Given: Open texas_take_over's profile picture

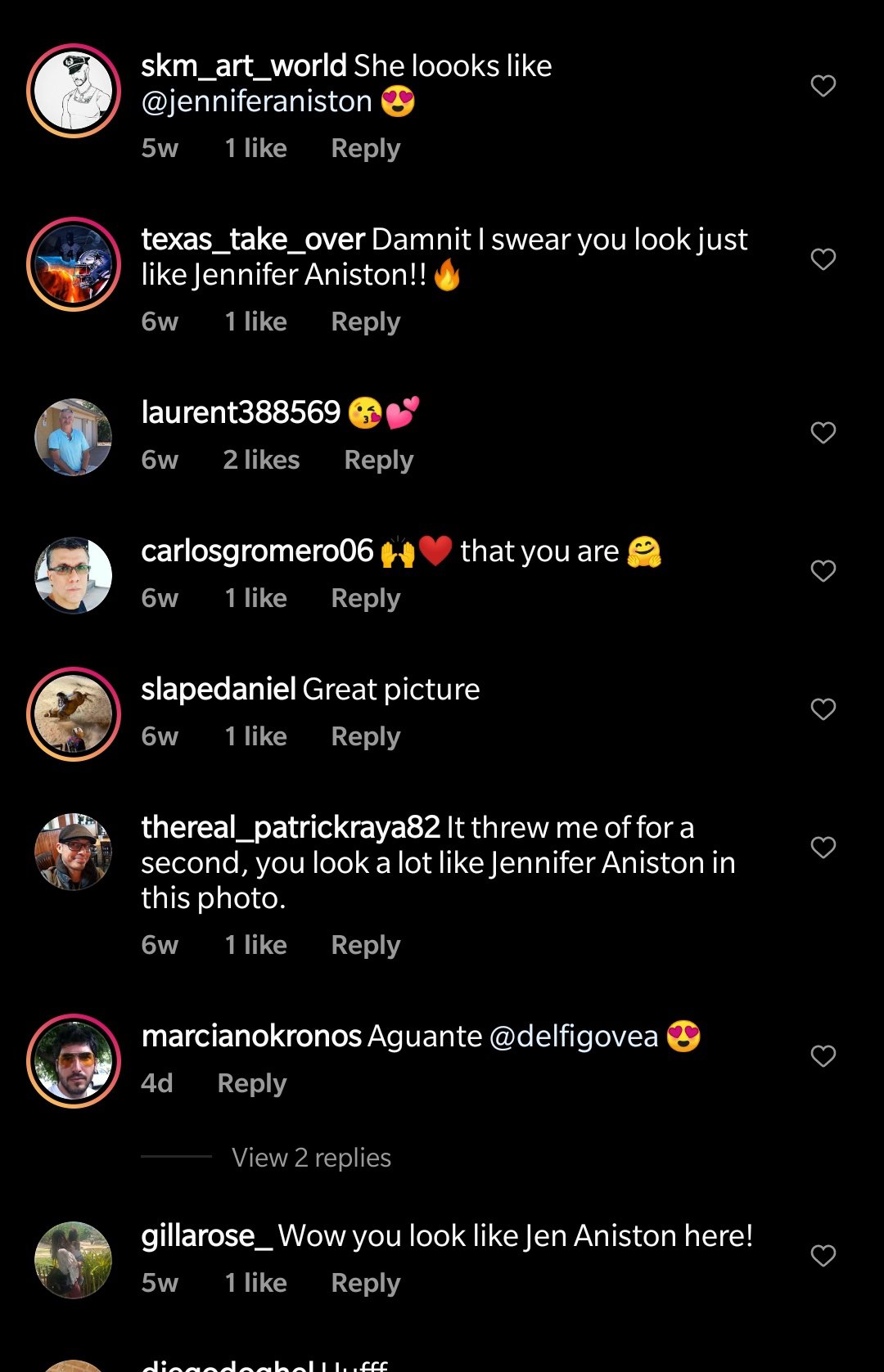Looking at the screenshot, I should [74, 264].
